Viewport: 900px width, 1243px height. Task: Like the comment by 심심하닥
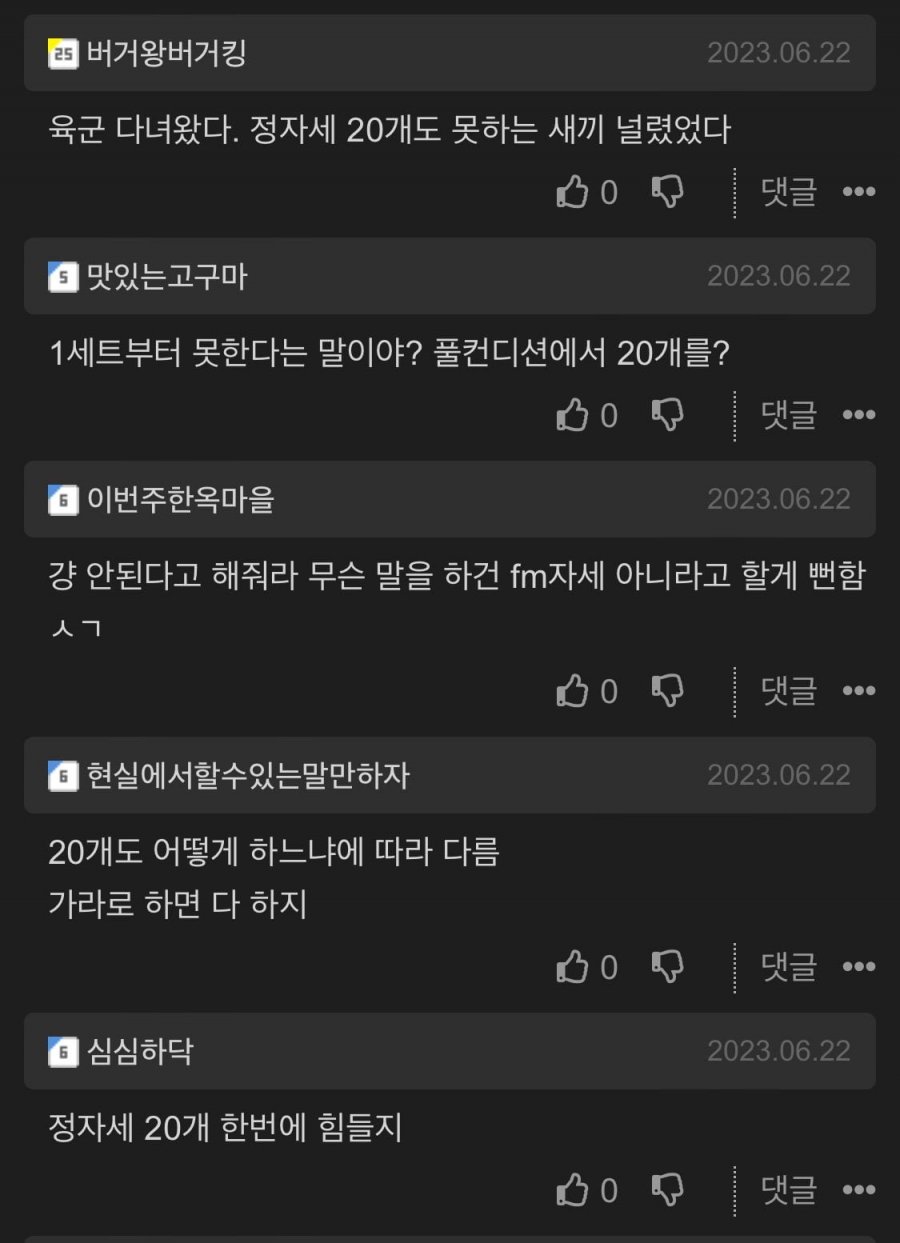pos(572,1190)
